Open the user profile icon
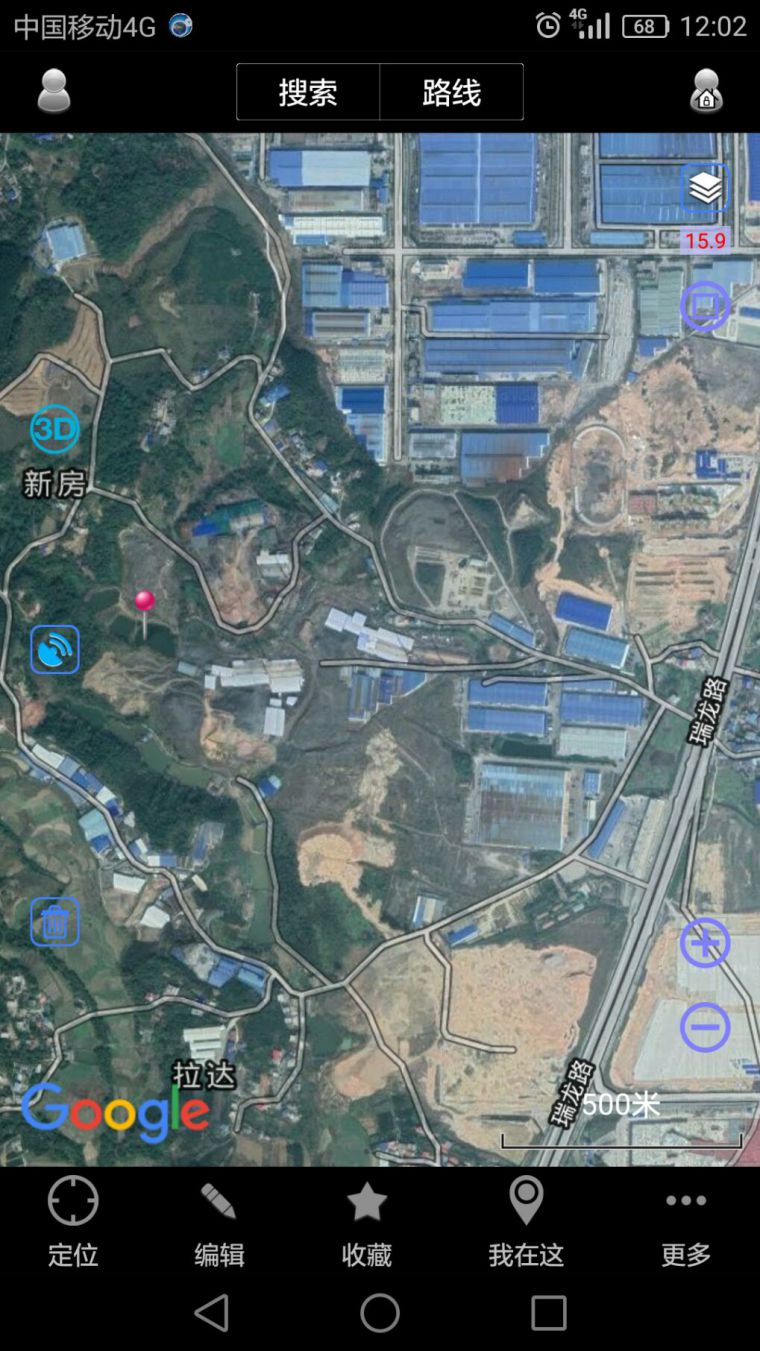The height and width of the screenshot is (1351, 760). [54, 91]
